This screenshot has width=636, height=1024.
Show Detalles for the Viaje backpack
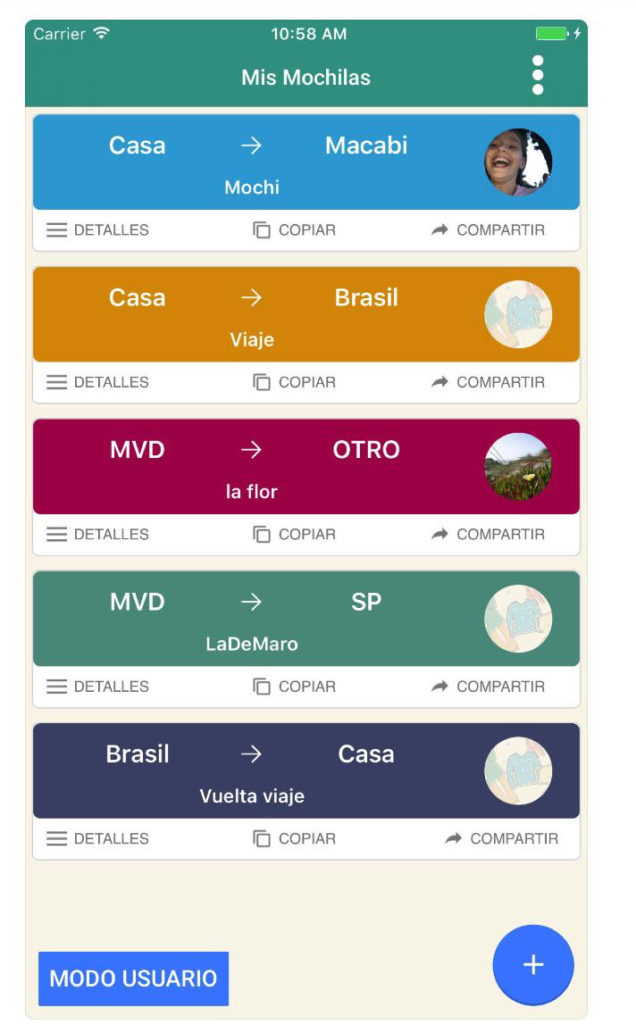pyautogui.click(x=98, y=382)
